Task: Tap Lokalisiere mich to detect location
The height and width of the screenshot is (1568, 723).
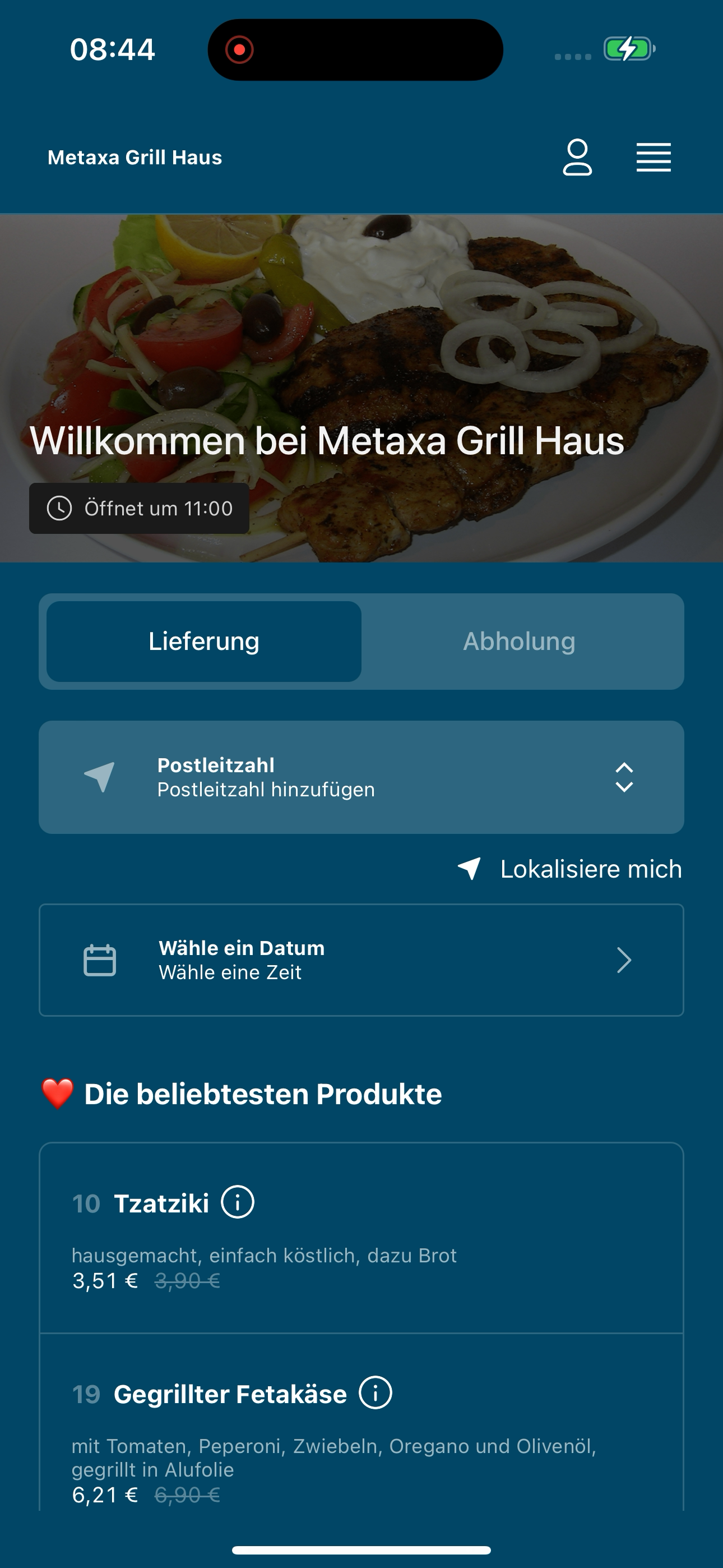Action: pos(569,869)
